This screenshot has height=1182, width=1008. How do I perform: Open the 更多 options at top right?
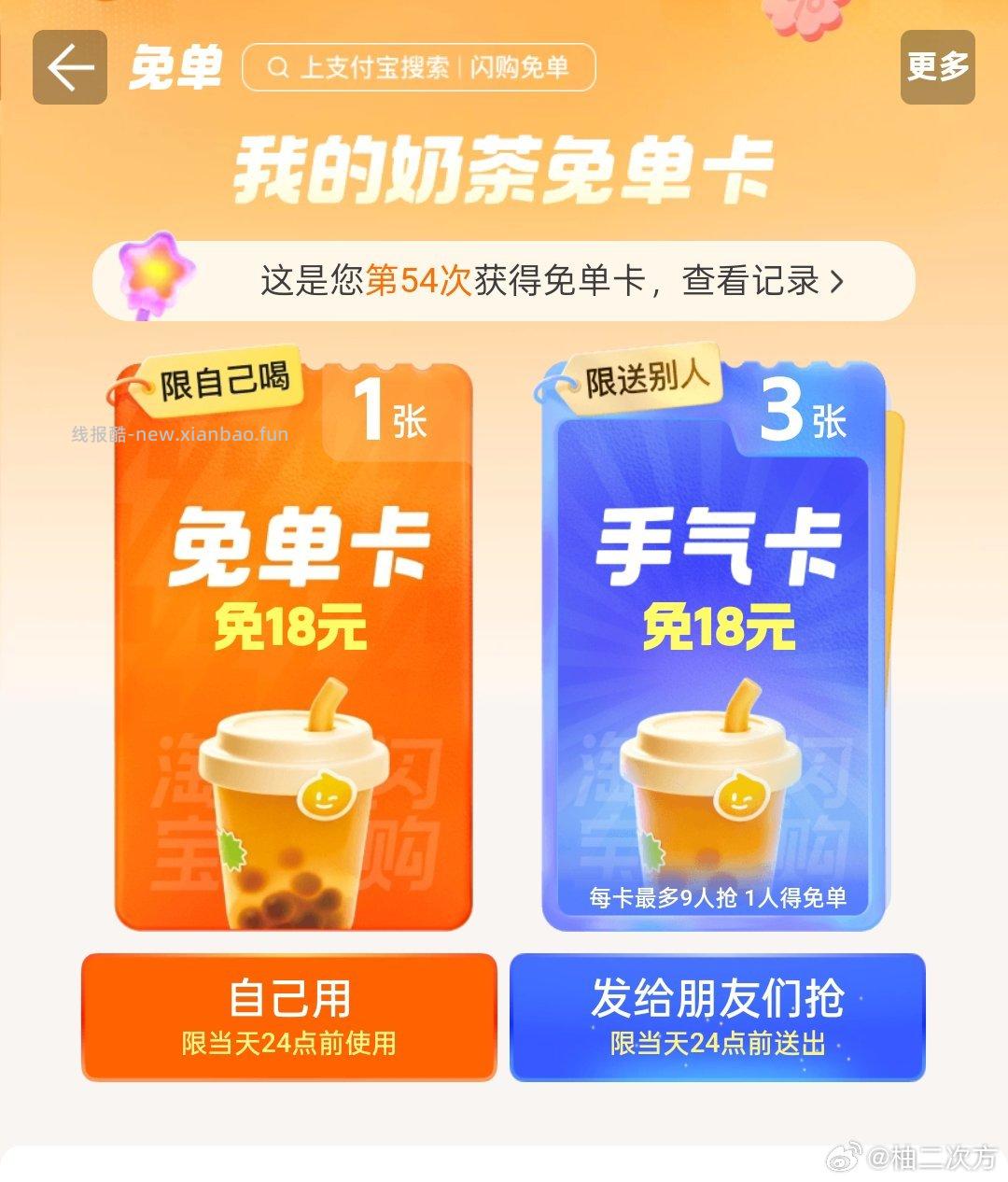(x=936, y=67)
